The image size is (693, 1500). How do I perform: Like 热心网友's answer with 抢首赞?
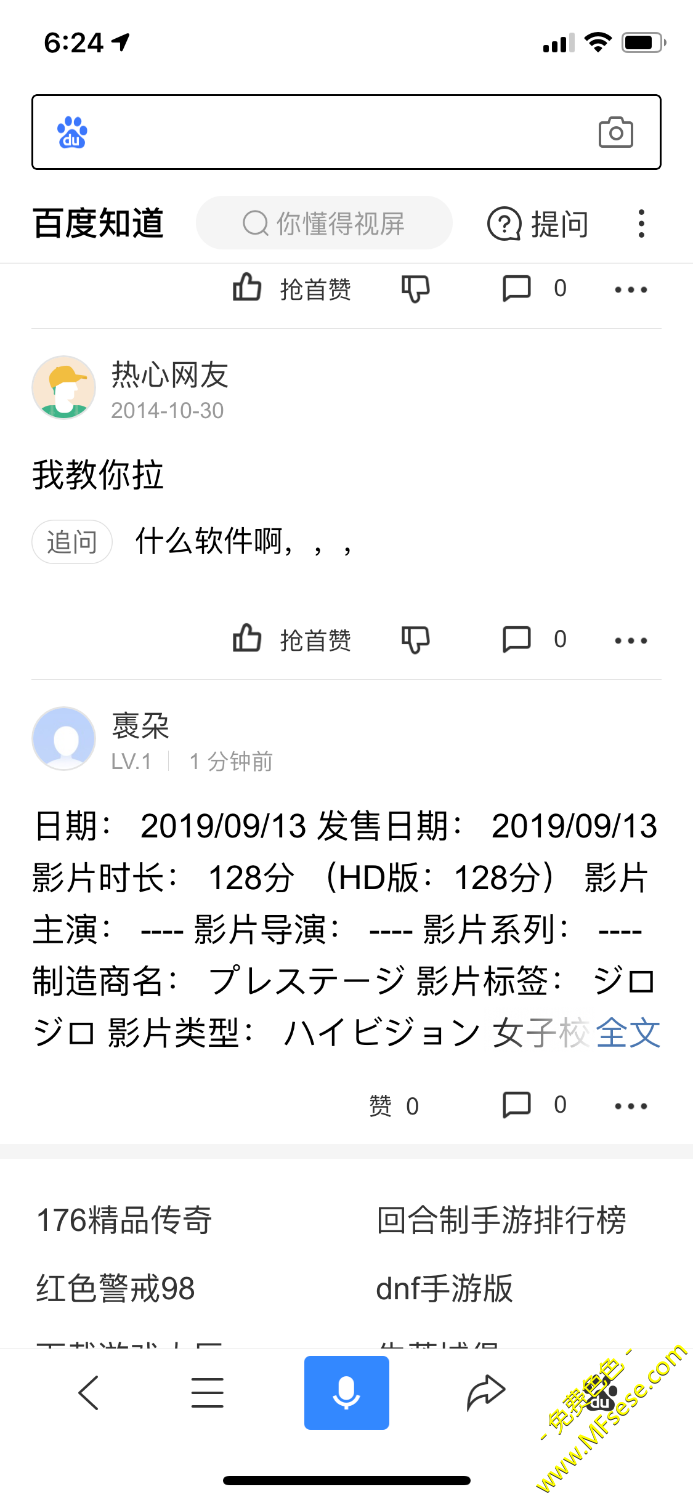click(291, 639)
